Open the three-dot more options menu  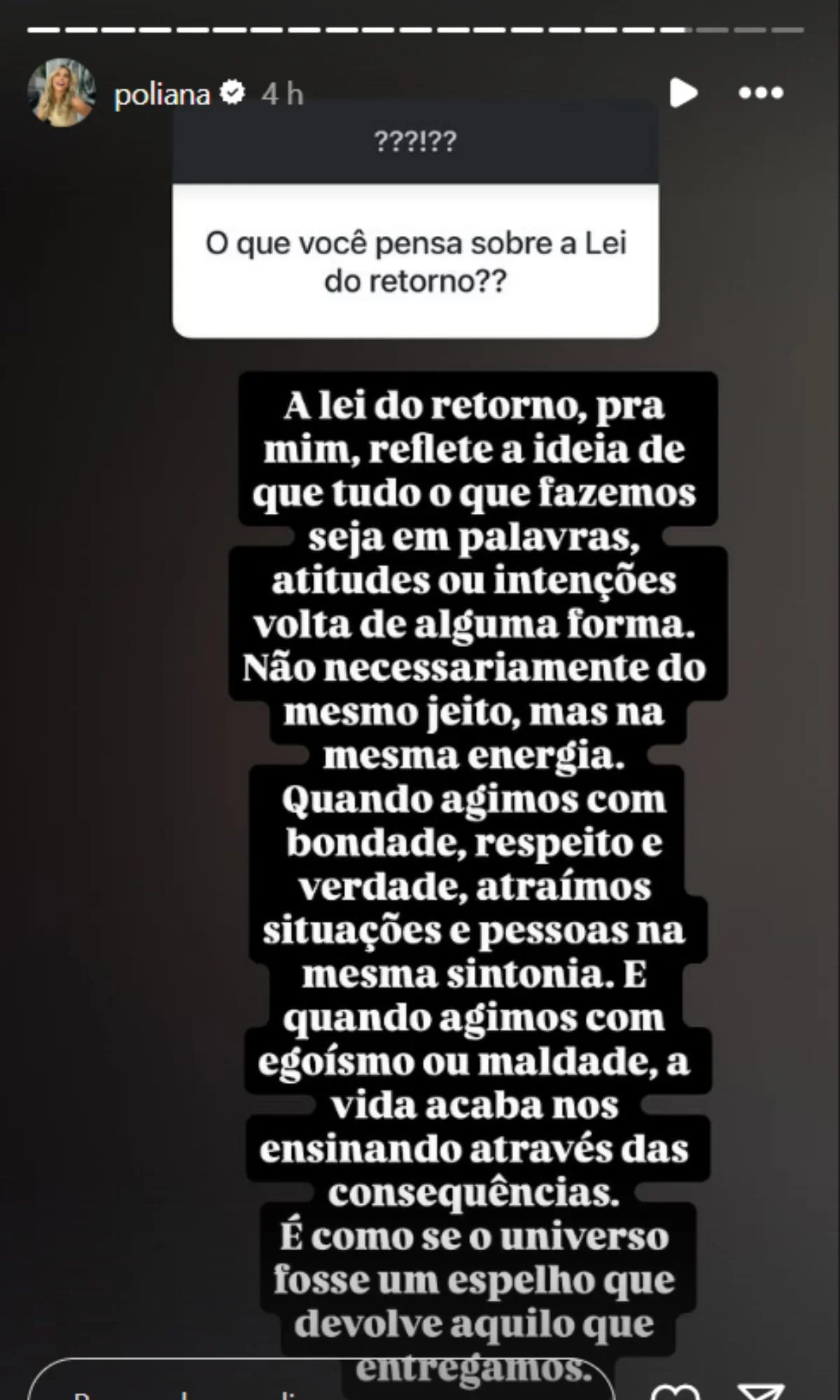tap(761, 93)
